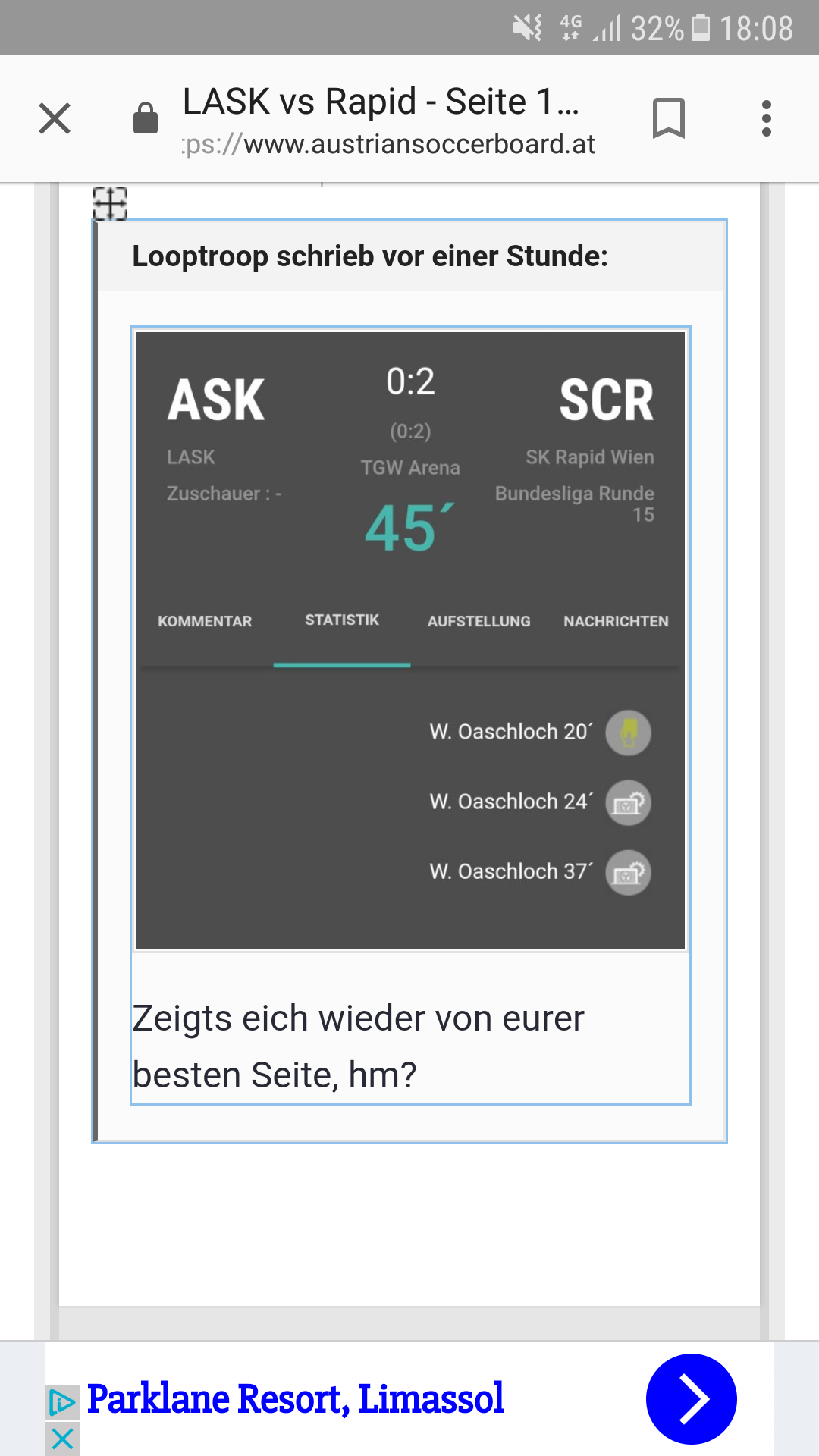Open the browser overflow menu
Screen dimensions: 819x1456
click(767, 118)
